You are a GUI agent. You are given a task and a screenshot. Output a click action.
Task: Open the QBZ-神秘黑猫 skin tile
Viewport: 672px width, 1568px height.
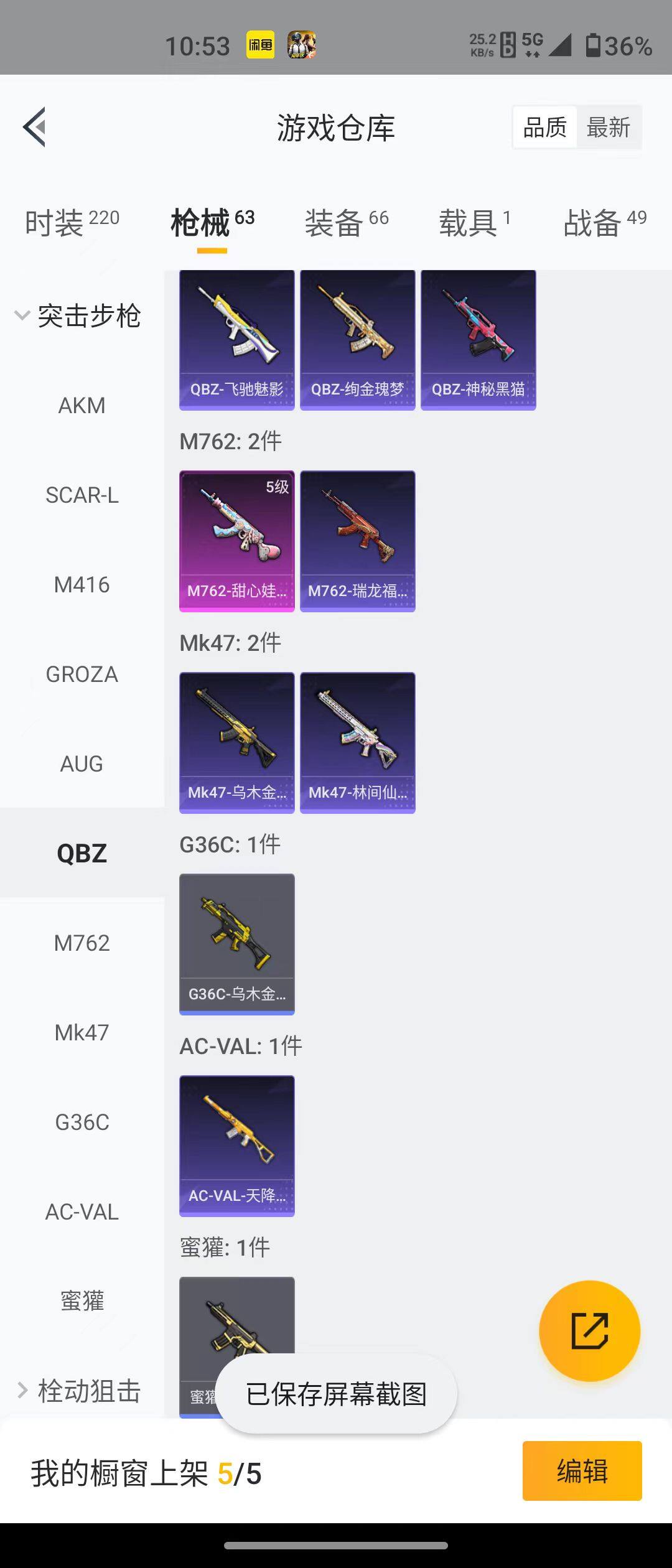(478, 340)
